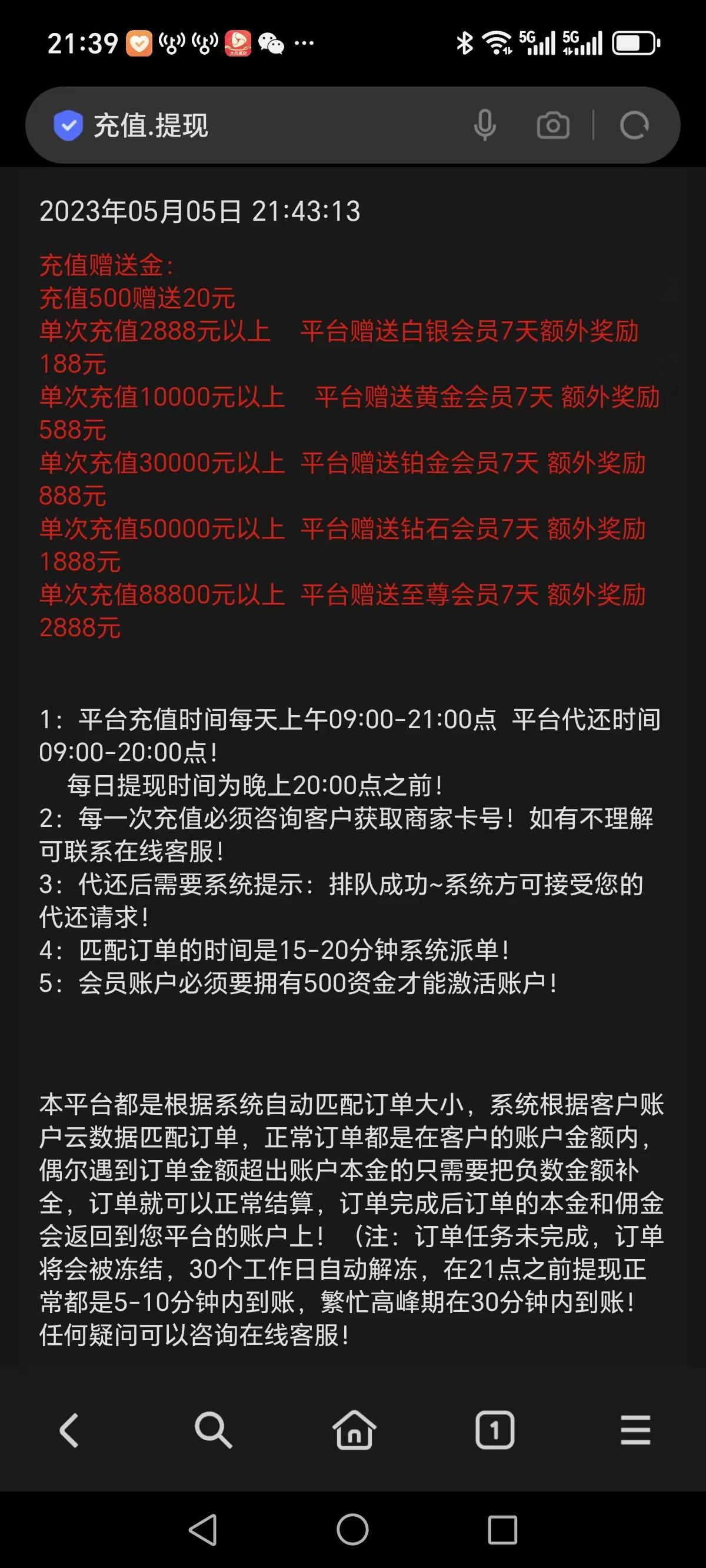706x1568 pixels.
Task: Open the tab switcher showing 1
Action: coord(495,1430)
